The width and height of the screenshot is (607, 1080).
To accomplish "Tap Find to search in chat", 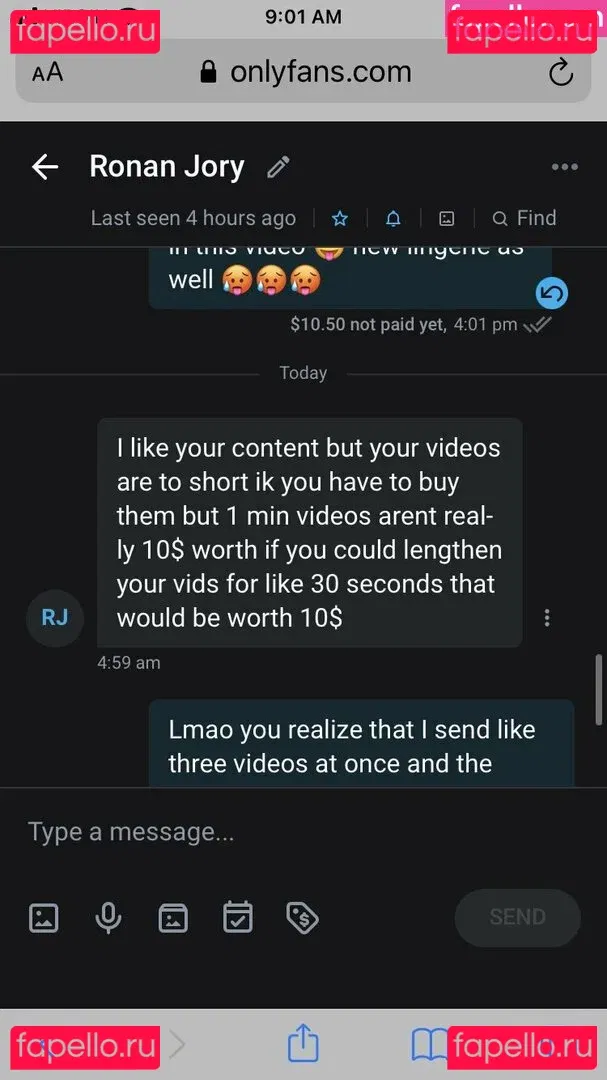I will 524,218.
